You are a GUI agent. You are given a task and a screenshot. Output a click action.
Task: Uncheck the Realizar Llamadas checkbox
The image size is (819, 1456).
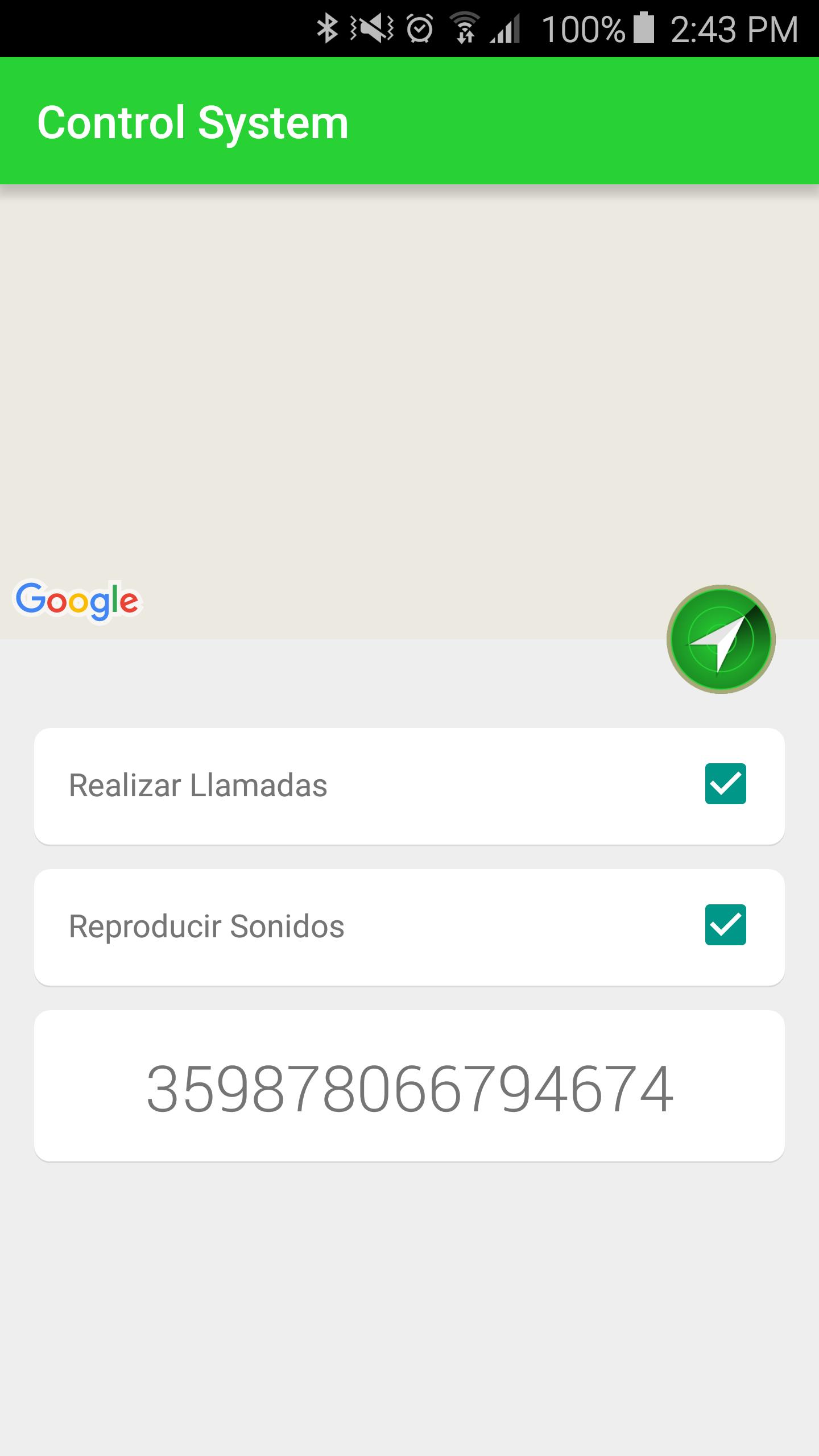click(725, 784)
